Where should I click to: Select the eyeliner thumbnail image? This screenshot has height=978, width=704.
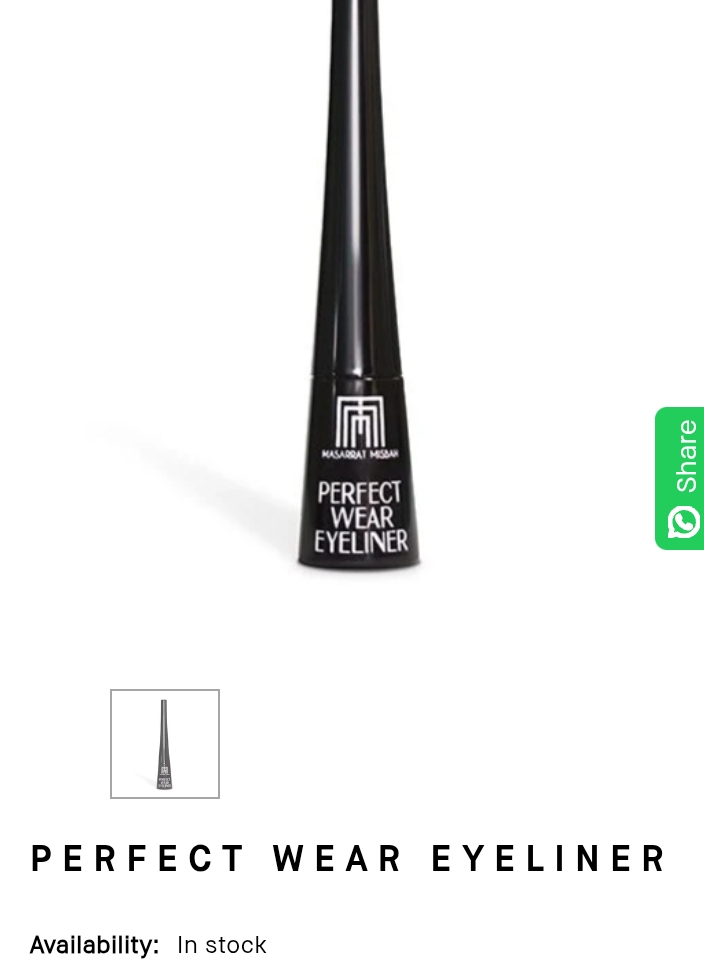(x=165, y=744)
